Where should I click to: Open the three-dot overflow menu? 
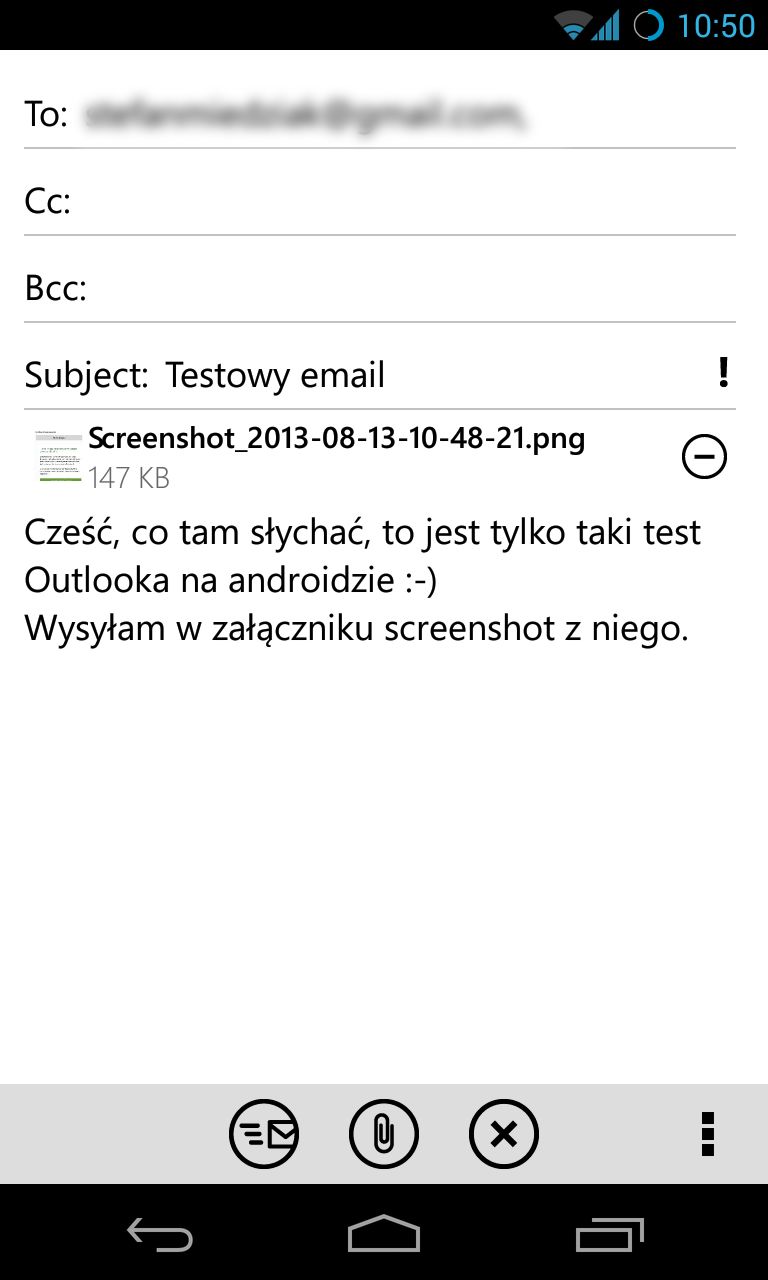(708, 1133)
